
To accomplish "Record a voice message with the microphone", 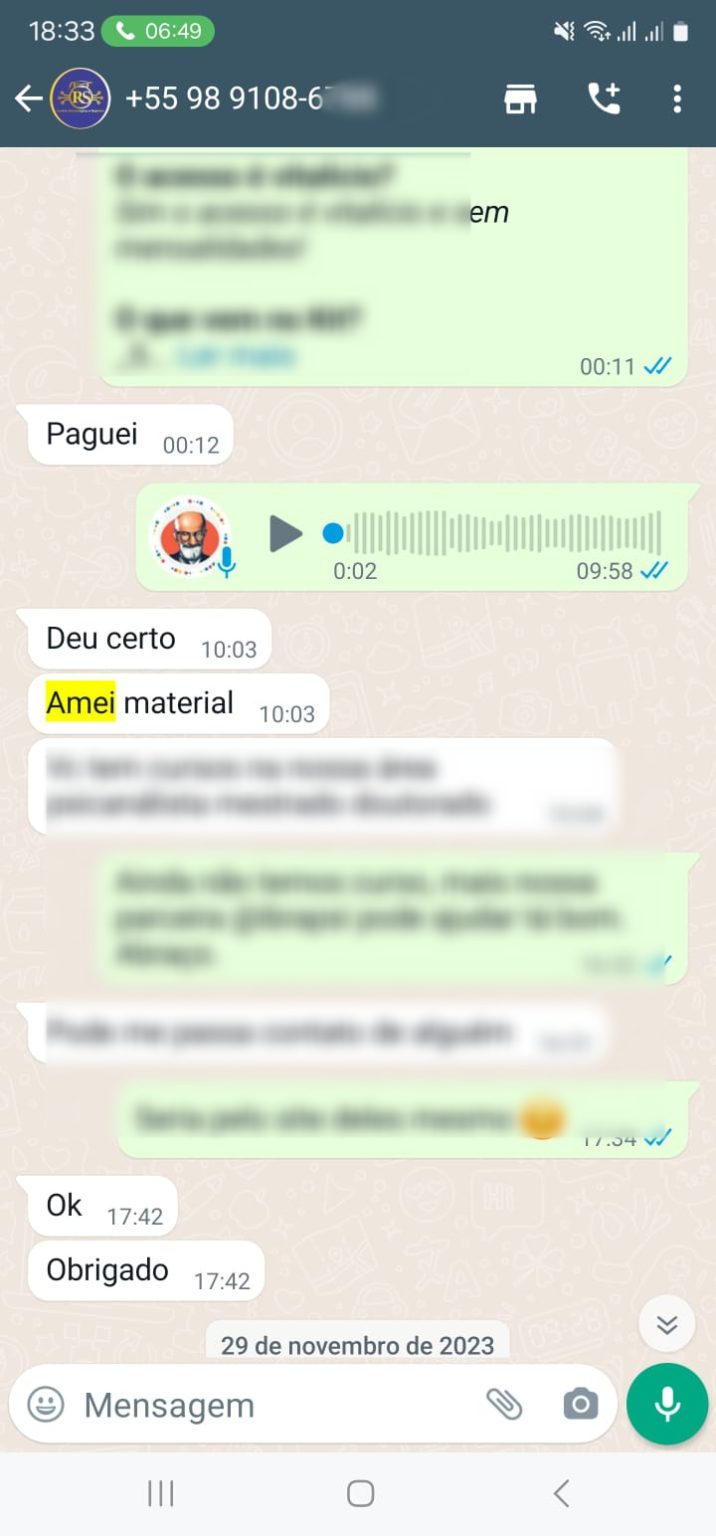I will point(667,1404).
